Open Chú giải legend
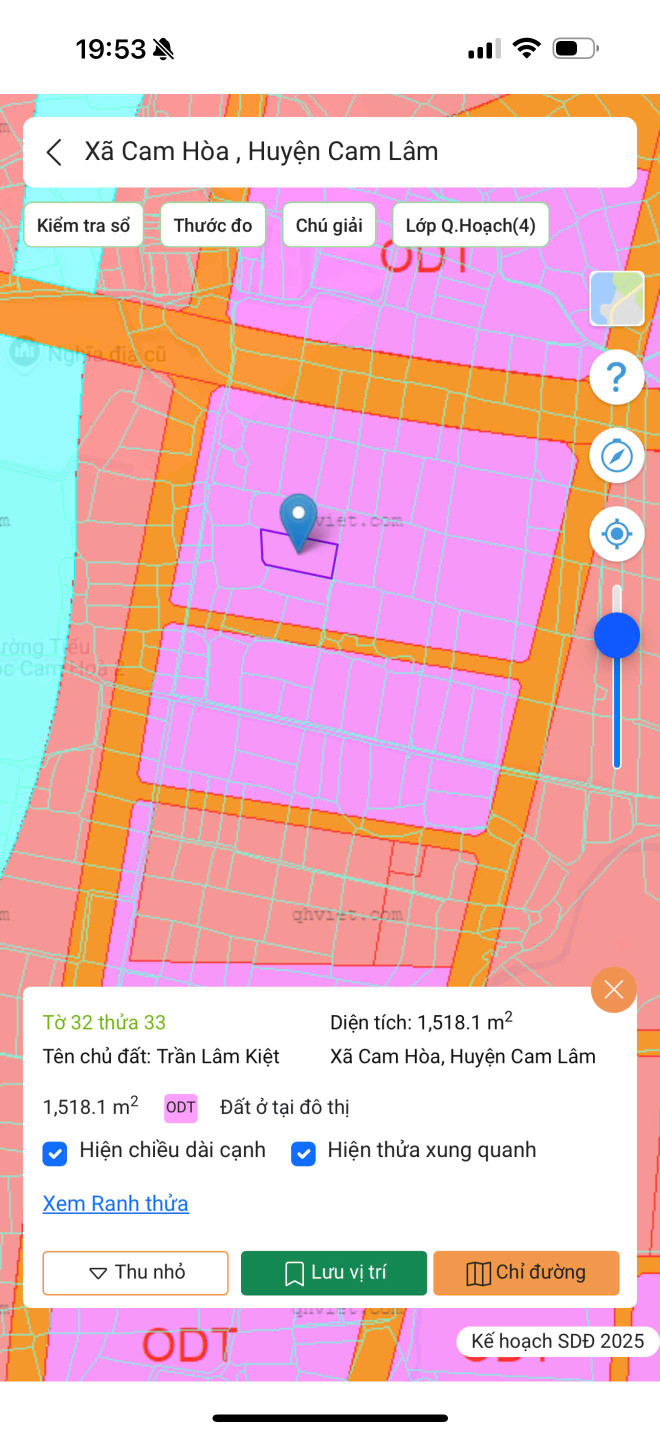This screenshot has height=1434, width=660. coord(329,225)
